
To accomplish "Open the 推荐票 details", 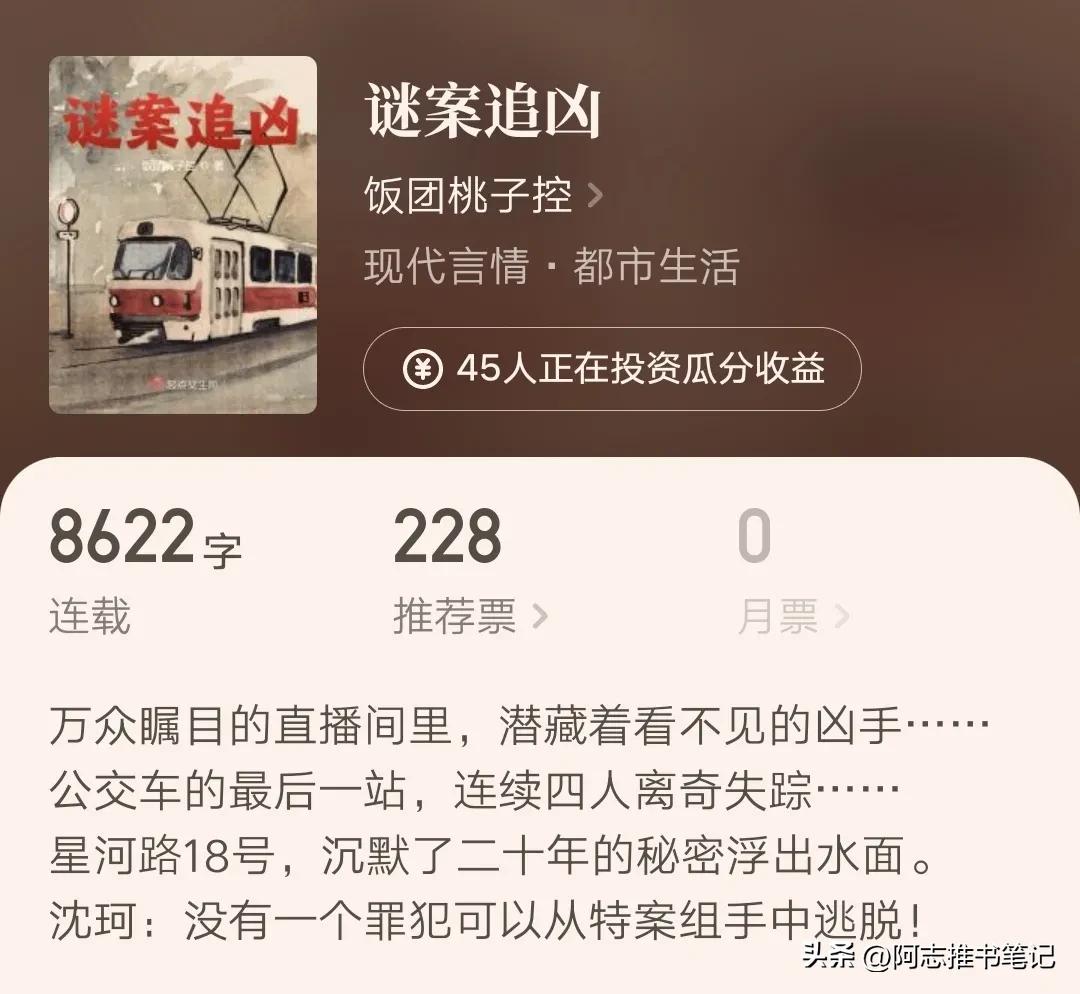I will (470, 617).
